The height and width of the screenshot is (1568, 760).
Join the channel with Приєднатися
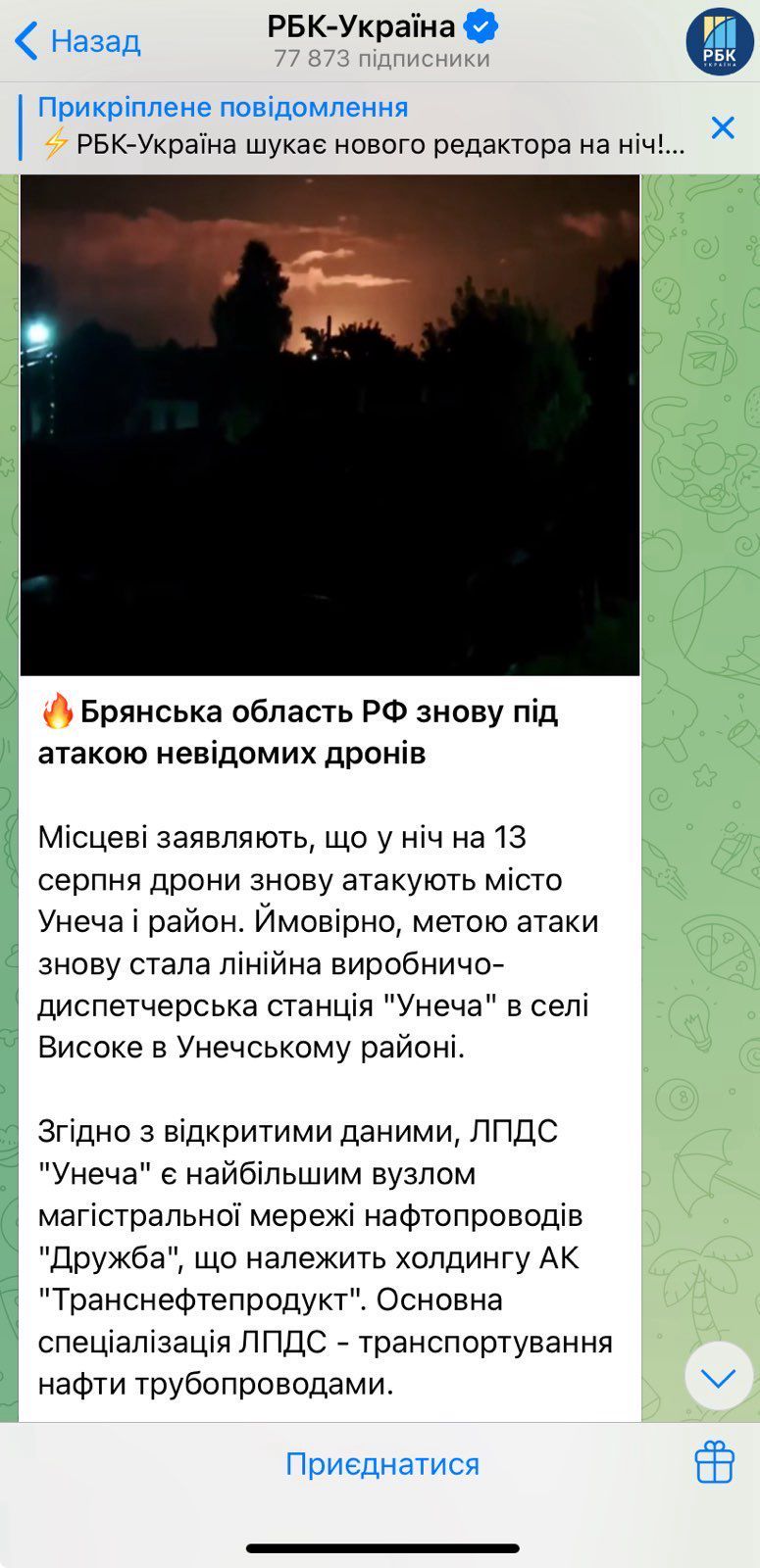381,1464
